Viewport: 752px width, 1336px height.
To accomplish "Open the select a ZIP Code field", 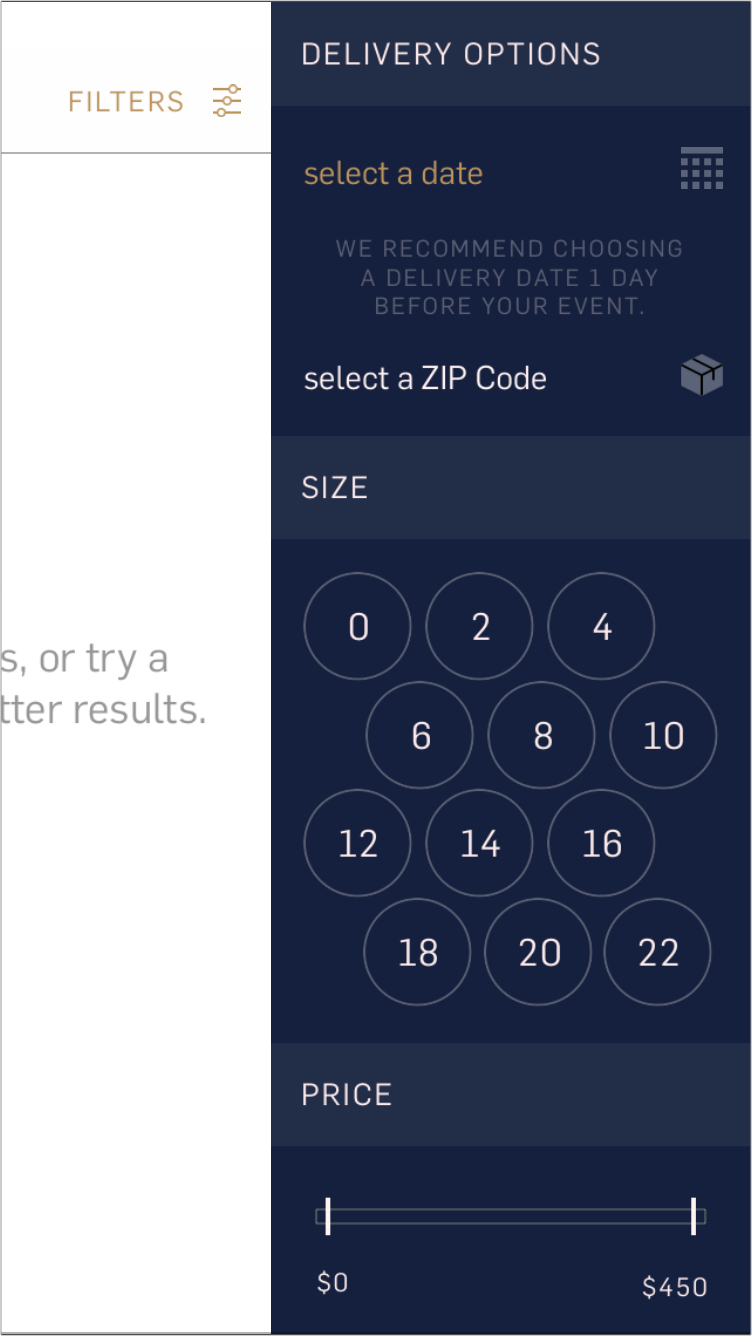I will pos(425,378).
